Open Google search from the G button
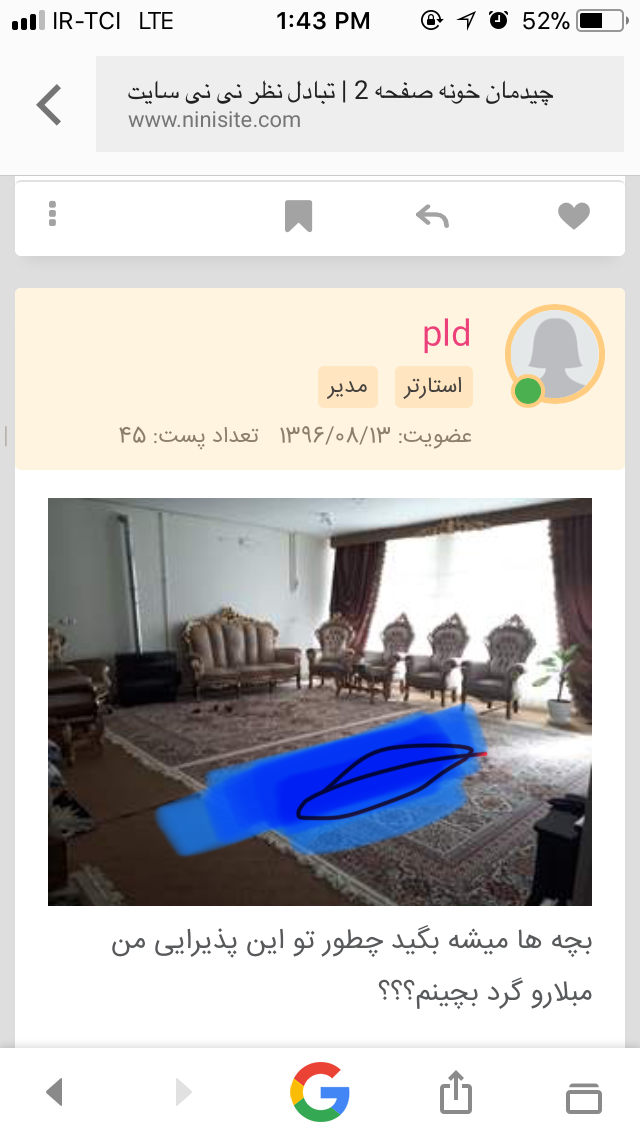The image size is (640, 1136). click(320, 1091)
